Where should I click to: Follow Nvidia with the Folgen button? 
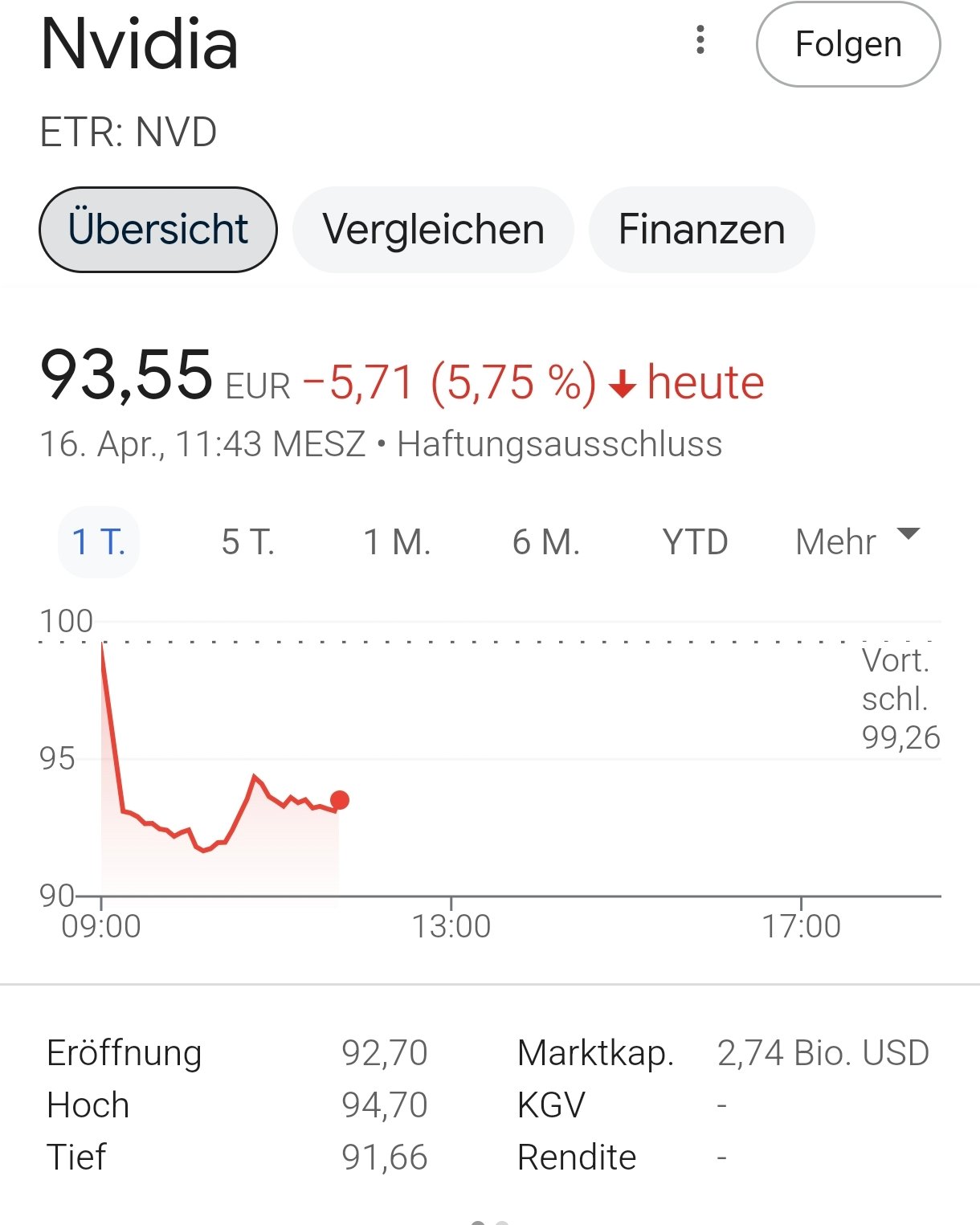click(847, 45)
